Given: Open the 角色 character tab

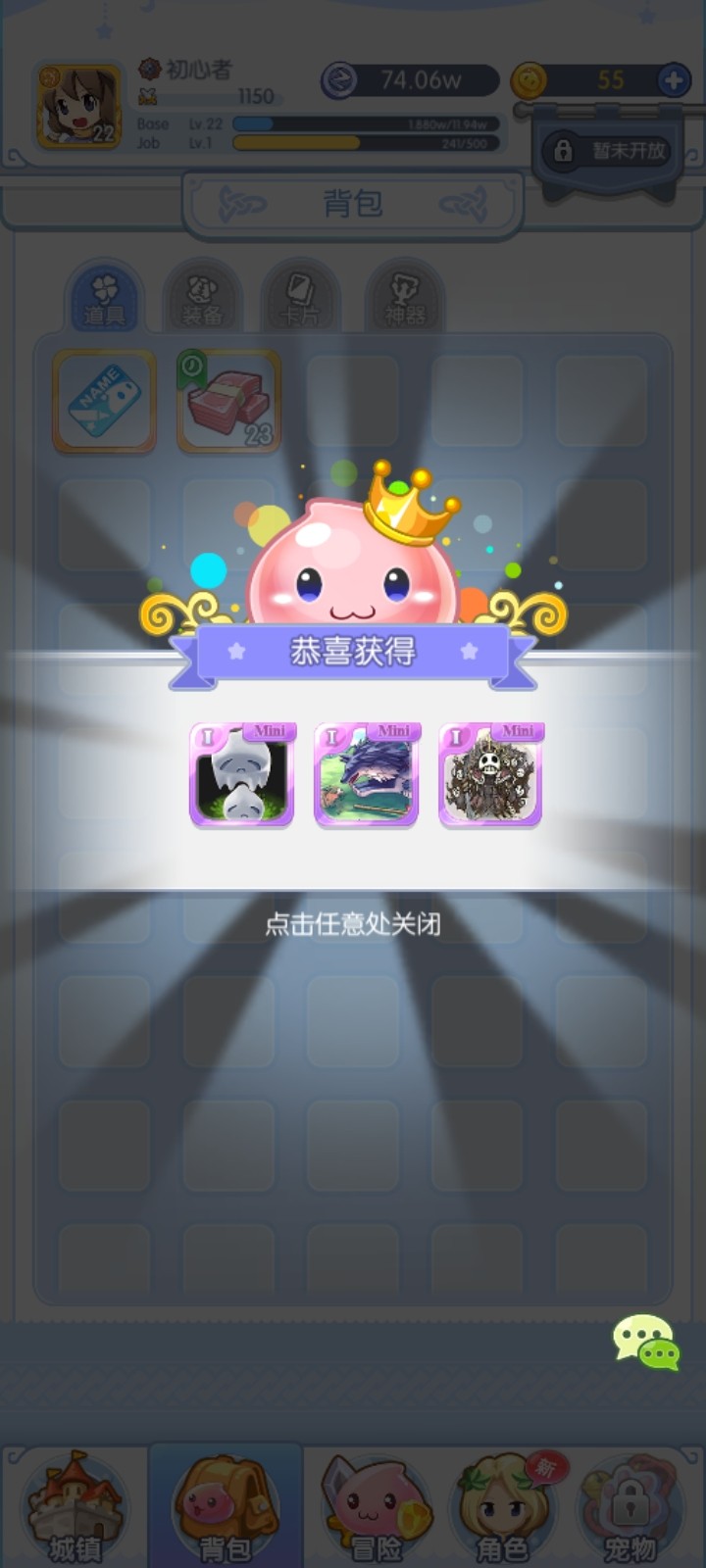Looking at the screenshot, I should point(502,1509).
